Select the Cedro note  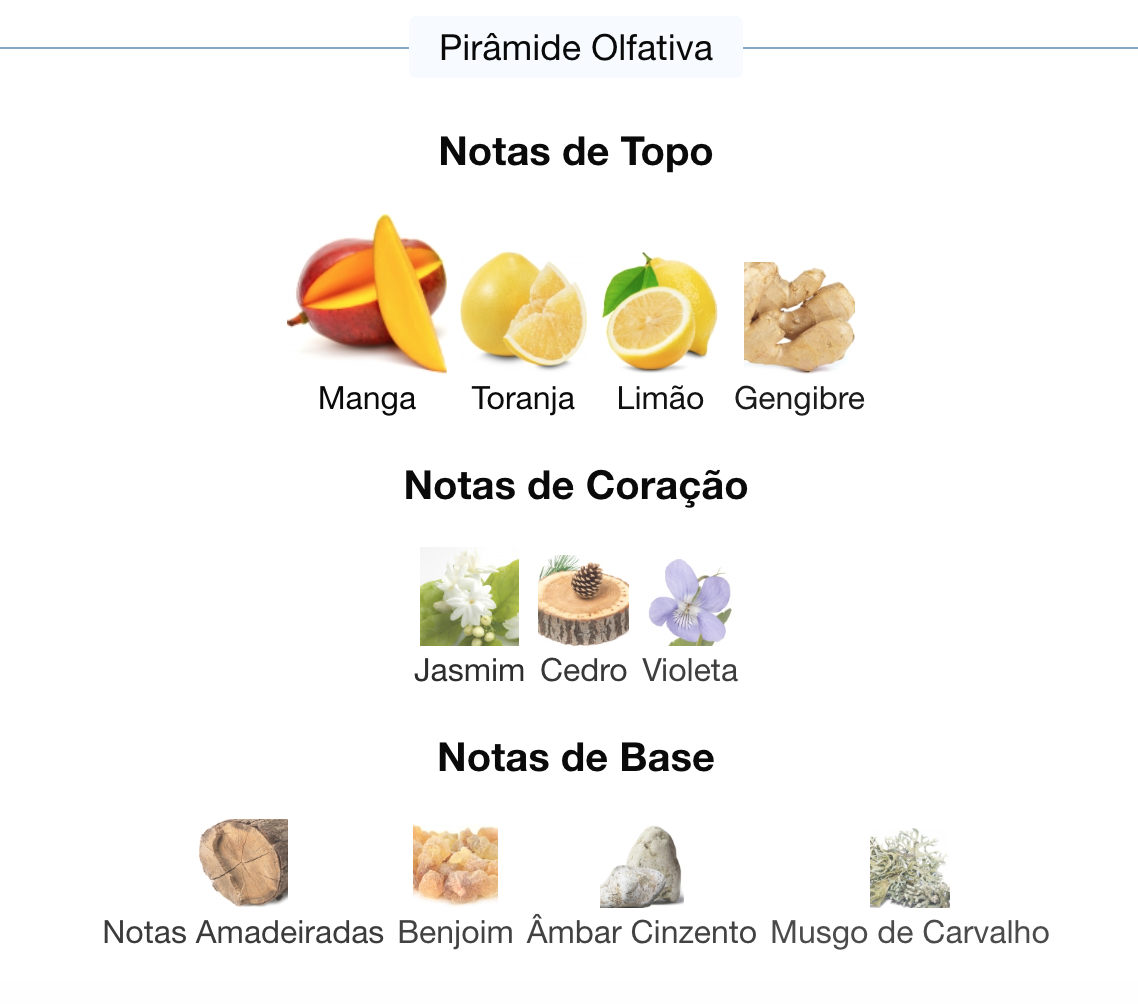(x=584, y=619)
